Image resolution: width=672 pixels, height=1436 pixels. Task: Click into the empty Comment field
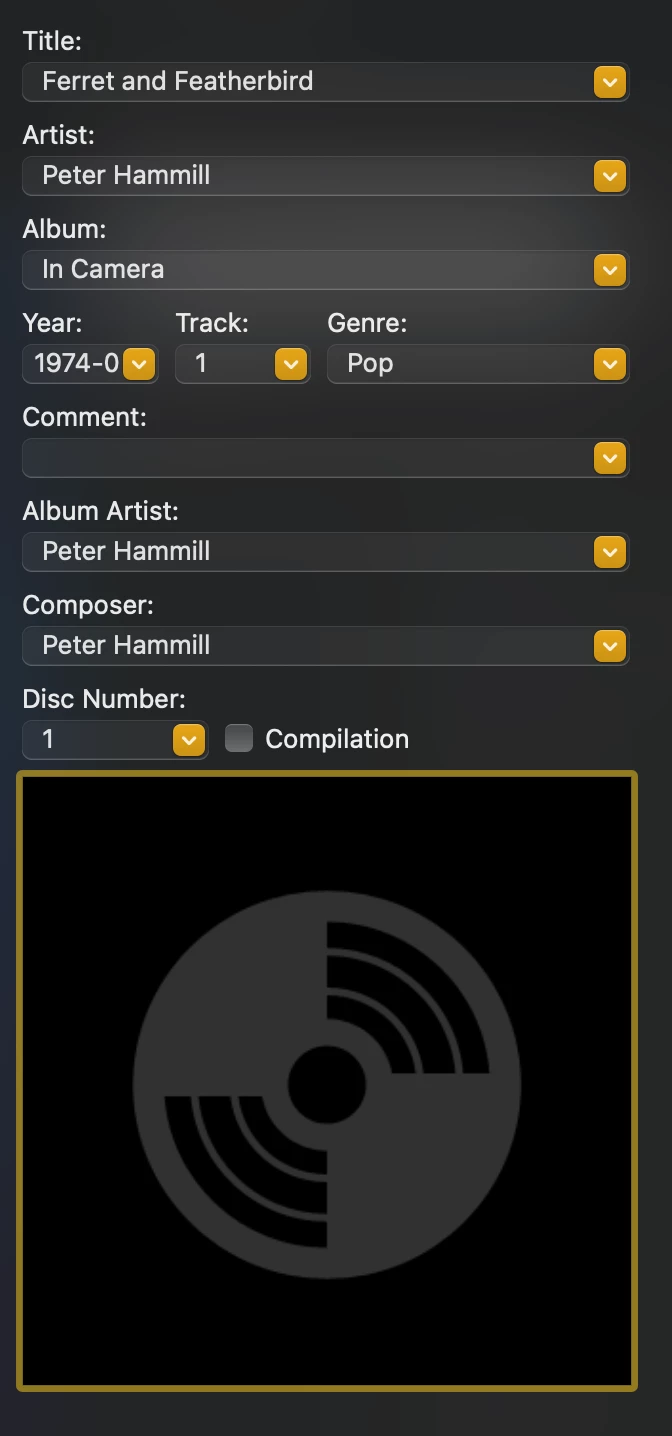pos(300,457)
